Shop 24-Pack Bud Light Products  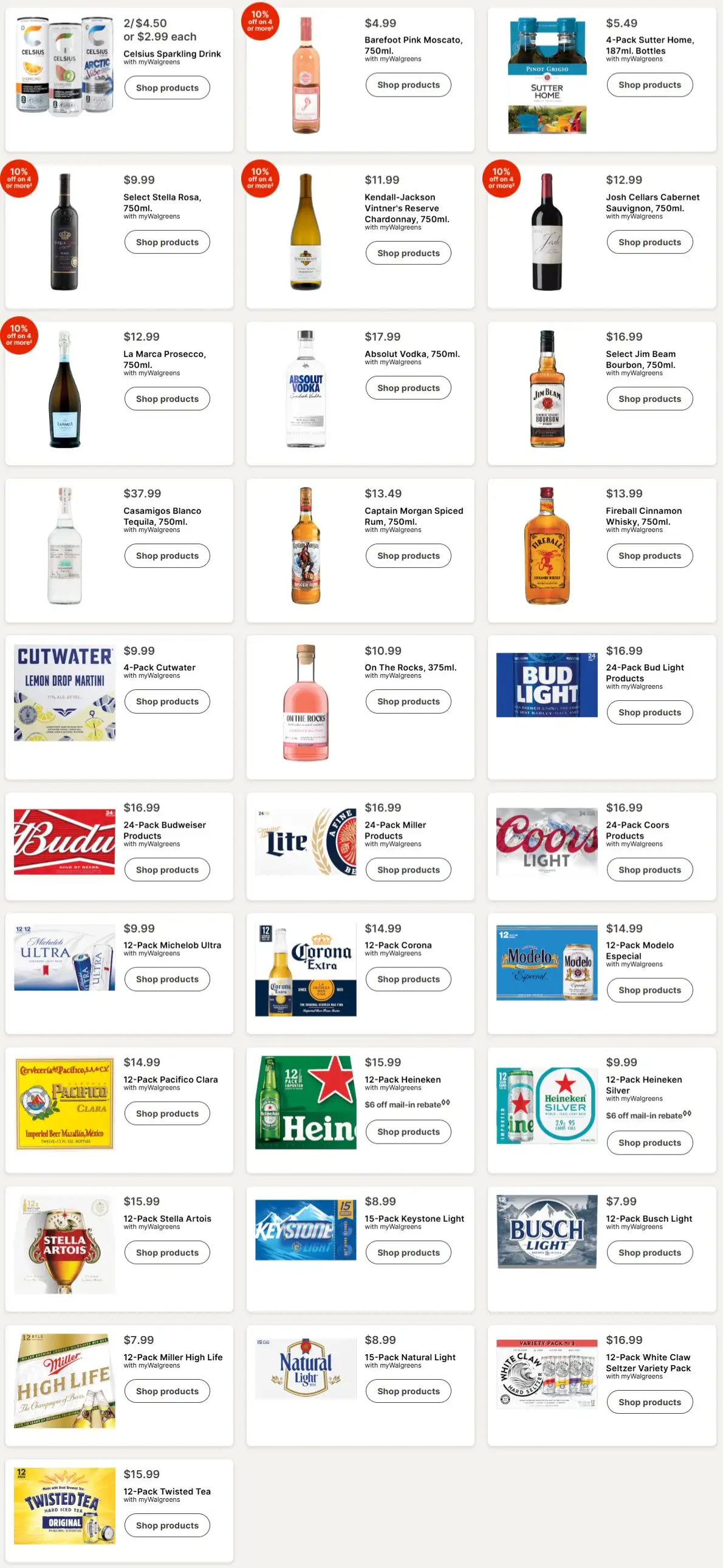click(x=649, y=712)
